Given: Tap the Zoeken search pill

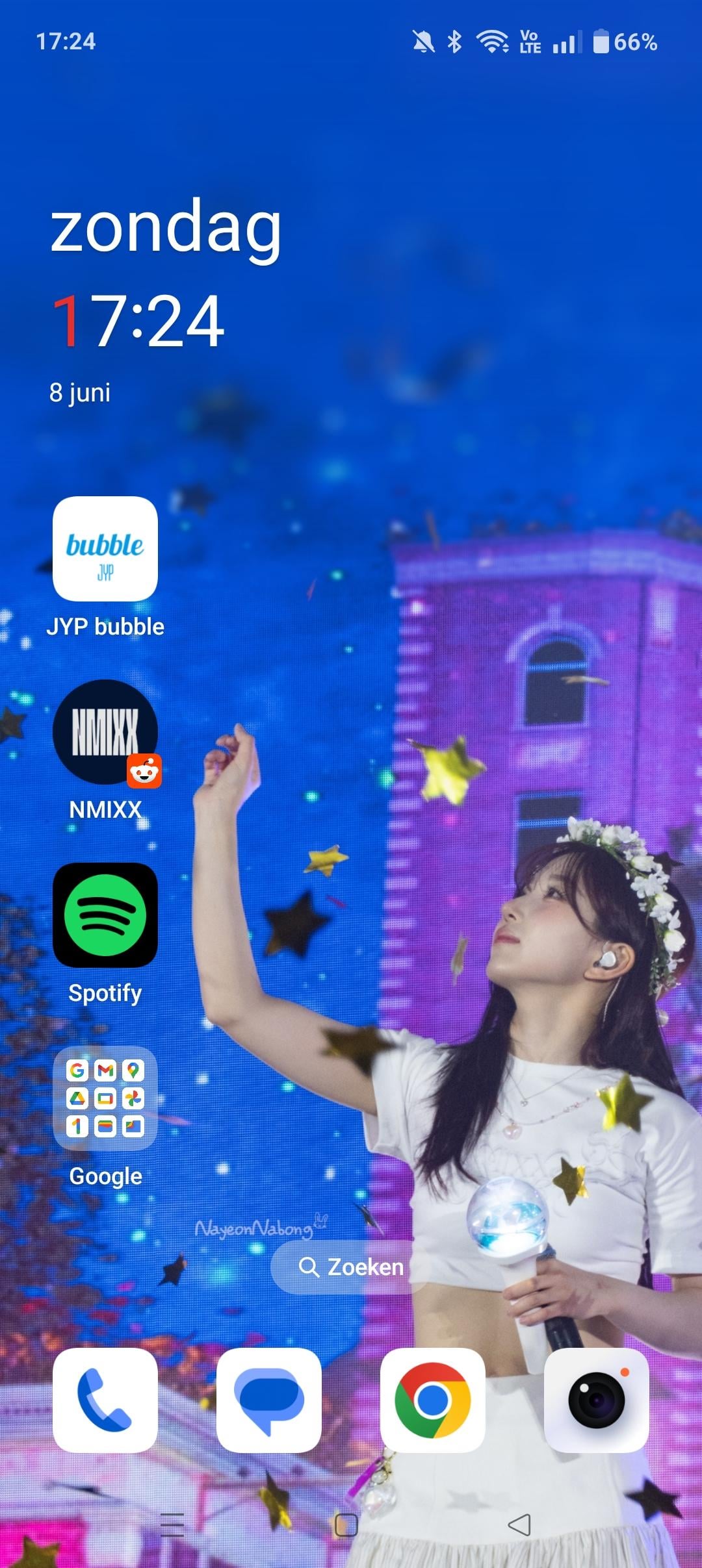Looking at the screenshot, I should click(351, 1267).
